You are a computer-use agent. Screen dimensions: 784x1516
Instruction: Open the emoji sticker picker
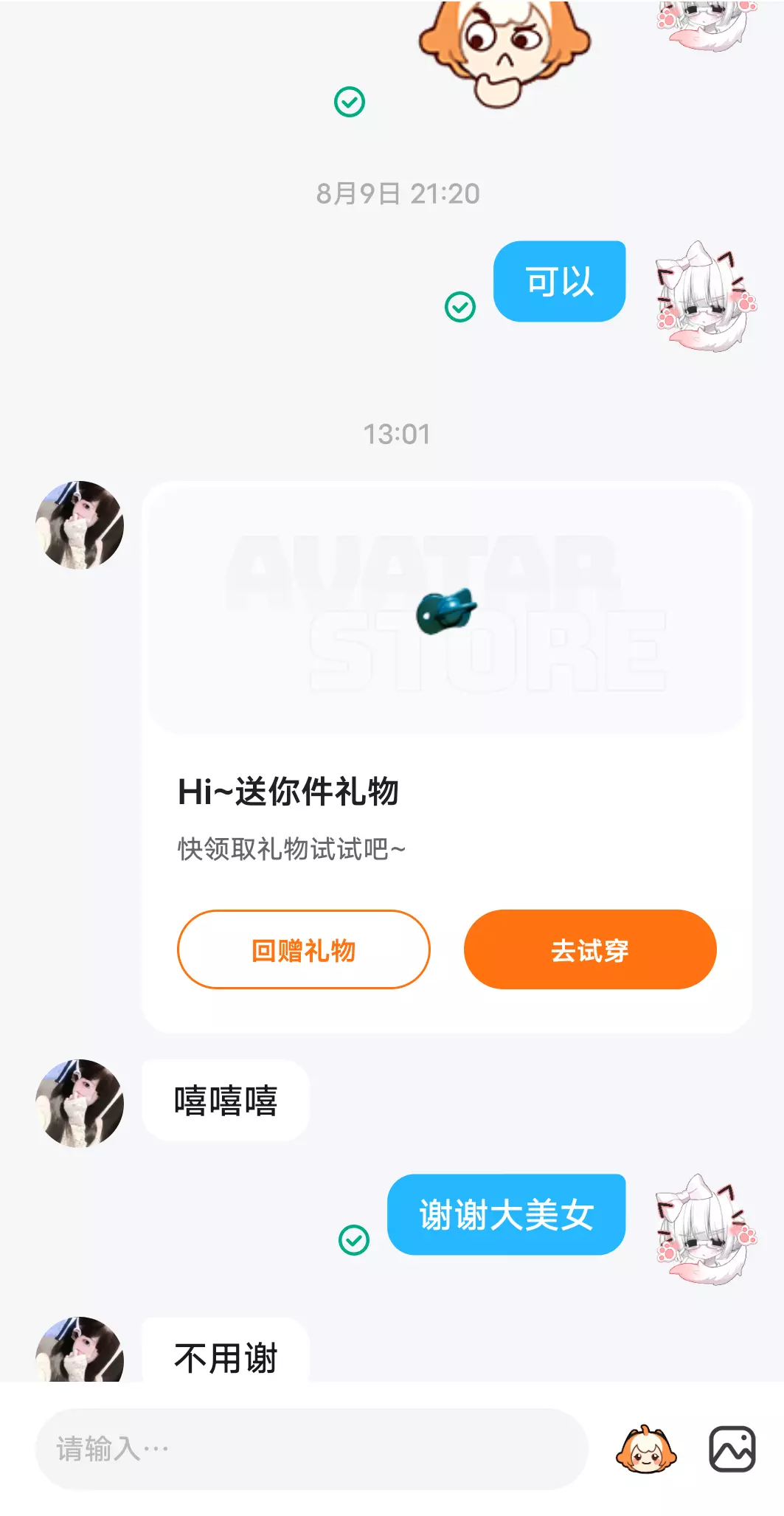coord(646,1449)
